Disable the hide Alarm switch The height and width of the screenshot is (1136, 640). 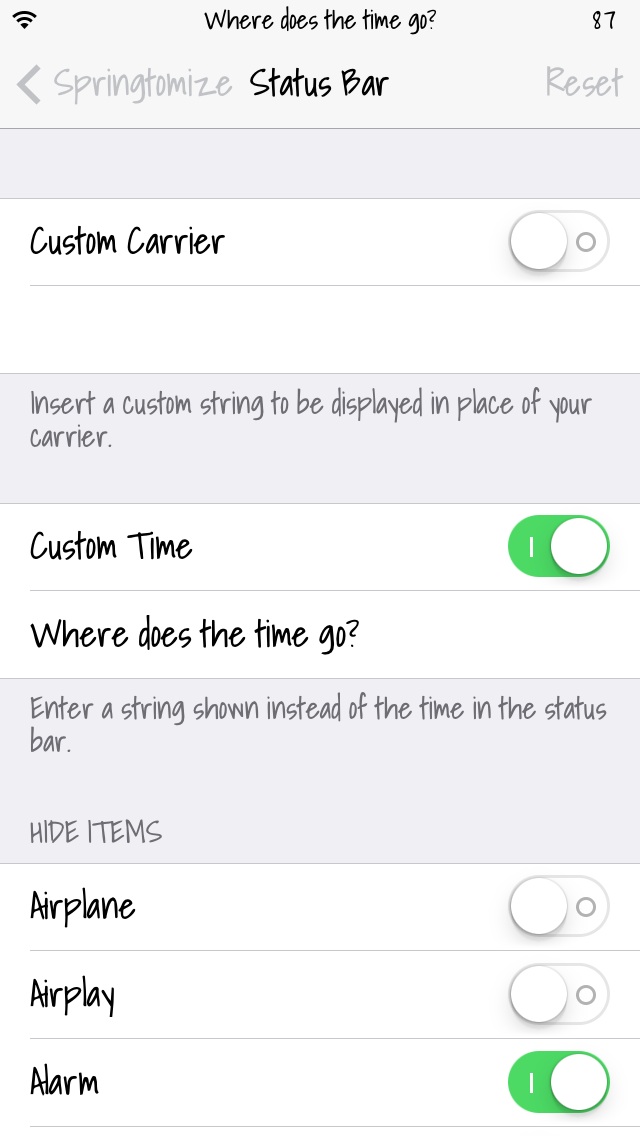tap(559, 1082)
